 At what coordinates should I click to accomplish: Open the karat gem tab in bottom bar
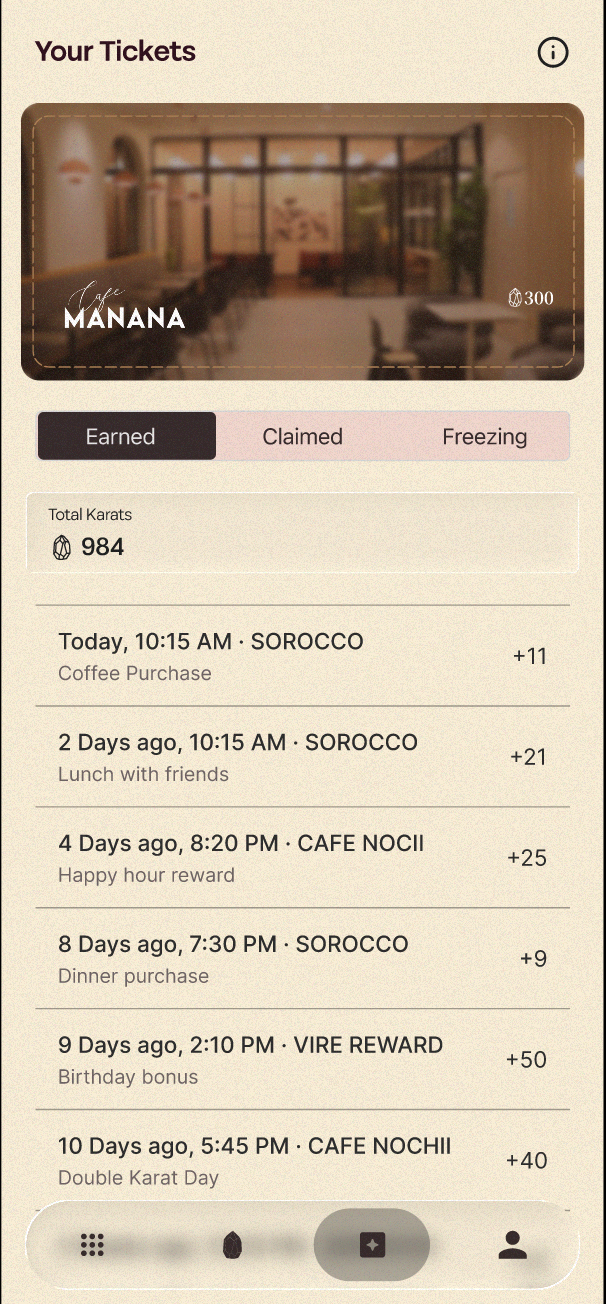(x=232, y=1245)
